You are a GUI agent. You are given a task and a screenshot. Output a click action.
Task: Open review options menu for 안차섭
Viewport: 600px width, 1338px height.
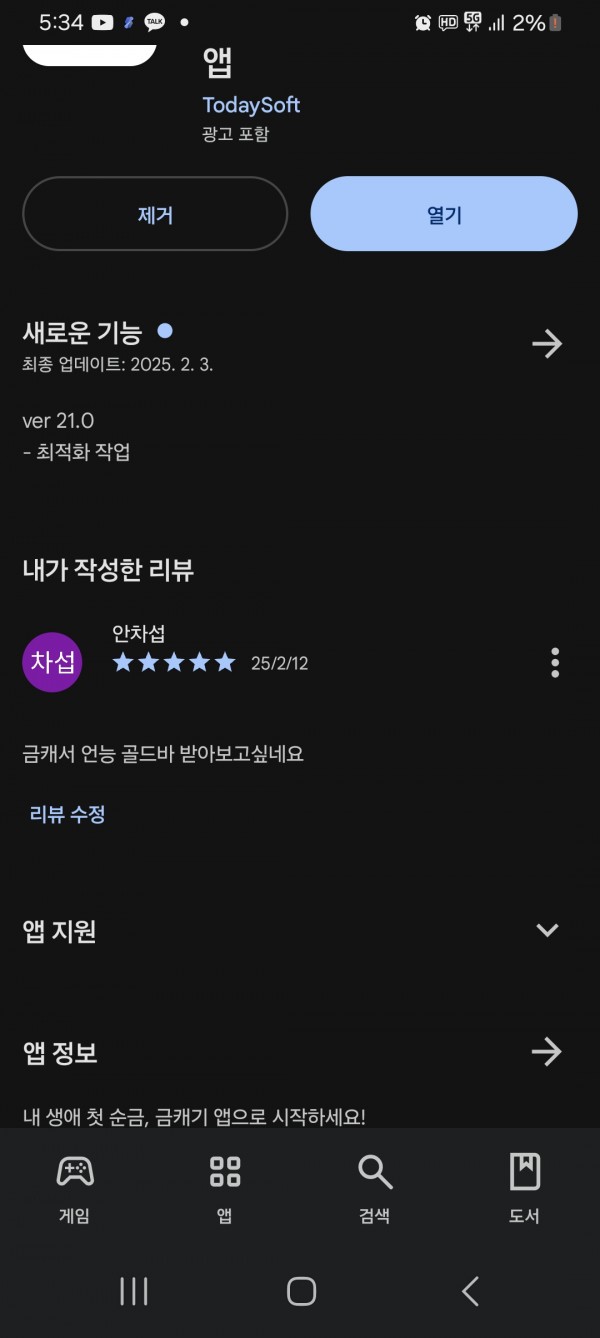(x=555, y=662)
